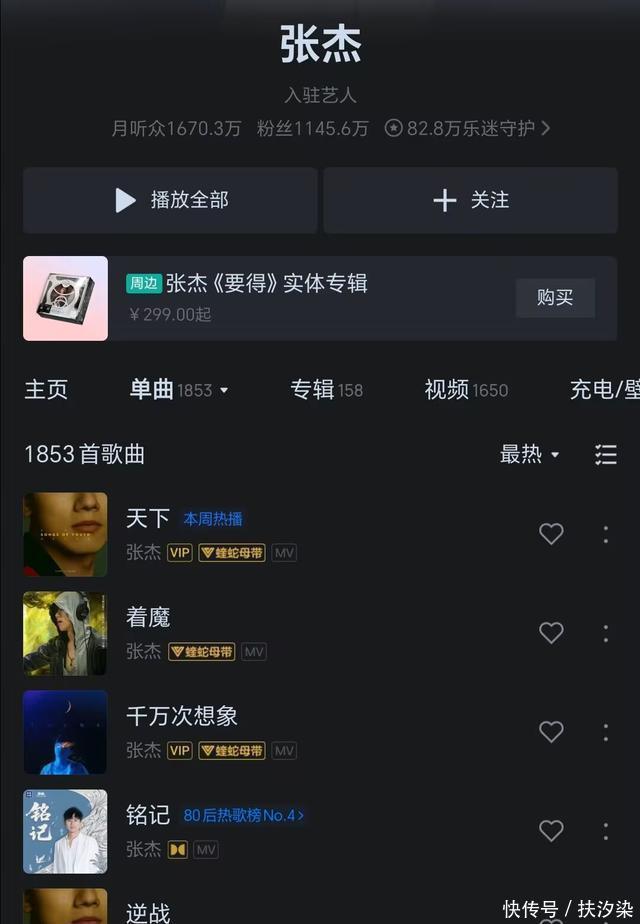
Task: Play the song 天下
Action: point(148,518)
